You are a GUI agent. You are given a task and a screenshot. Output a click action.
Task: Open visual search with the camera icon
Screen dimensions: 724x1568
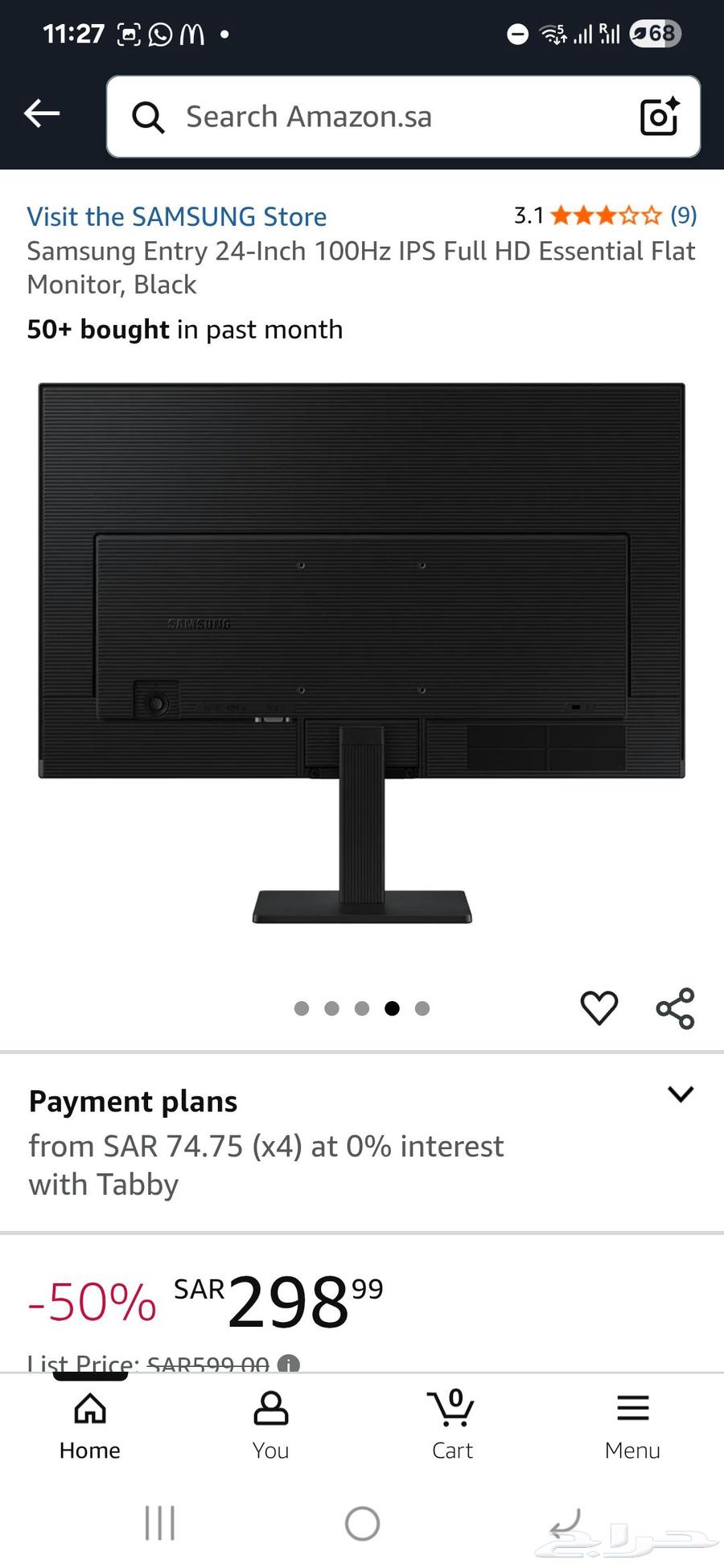coord(659,116)
